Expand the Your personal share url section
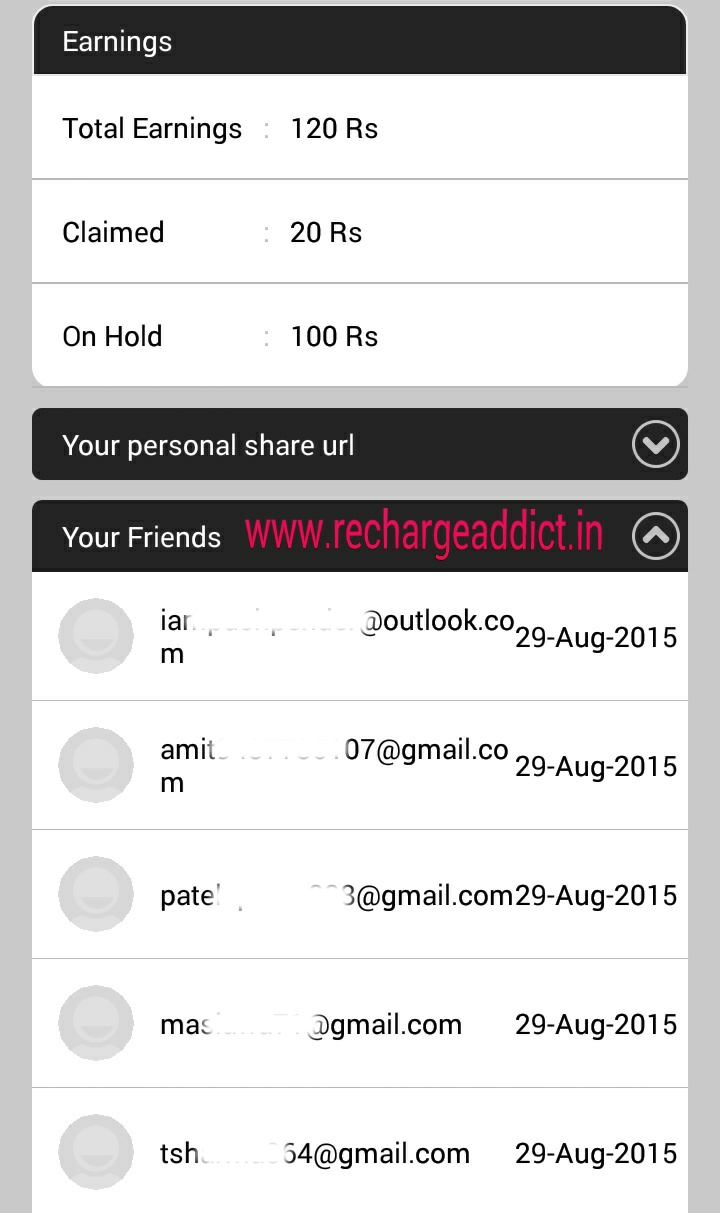This screenshot has width=720, height=1213. [x=655, y=445]
